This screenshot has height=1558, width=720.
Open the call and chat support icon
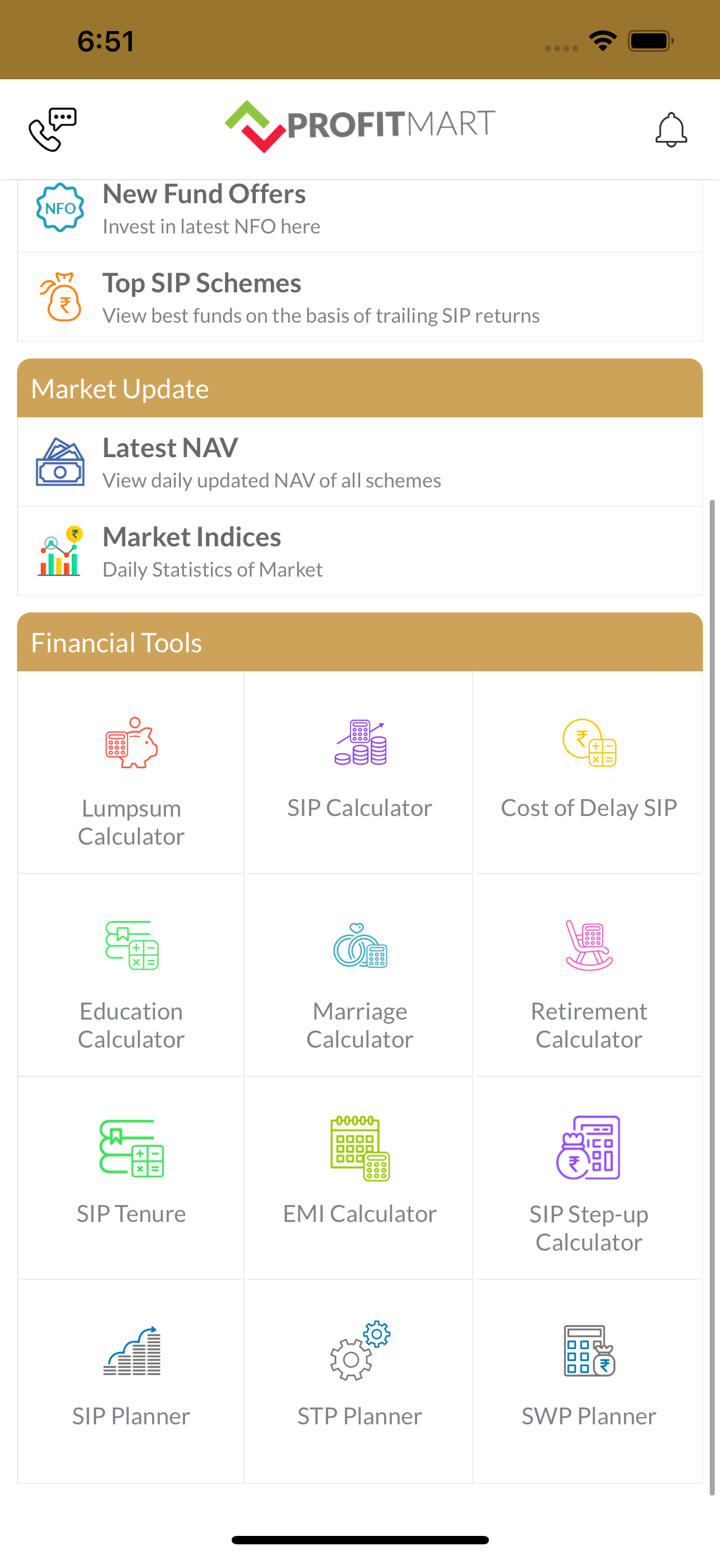(52, 129)
